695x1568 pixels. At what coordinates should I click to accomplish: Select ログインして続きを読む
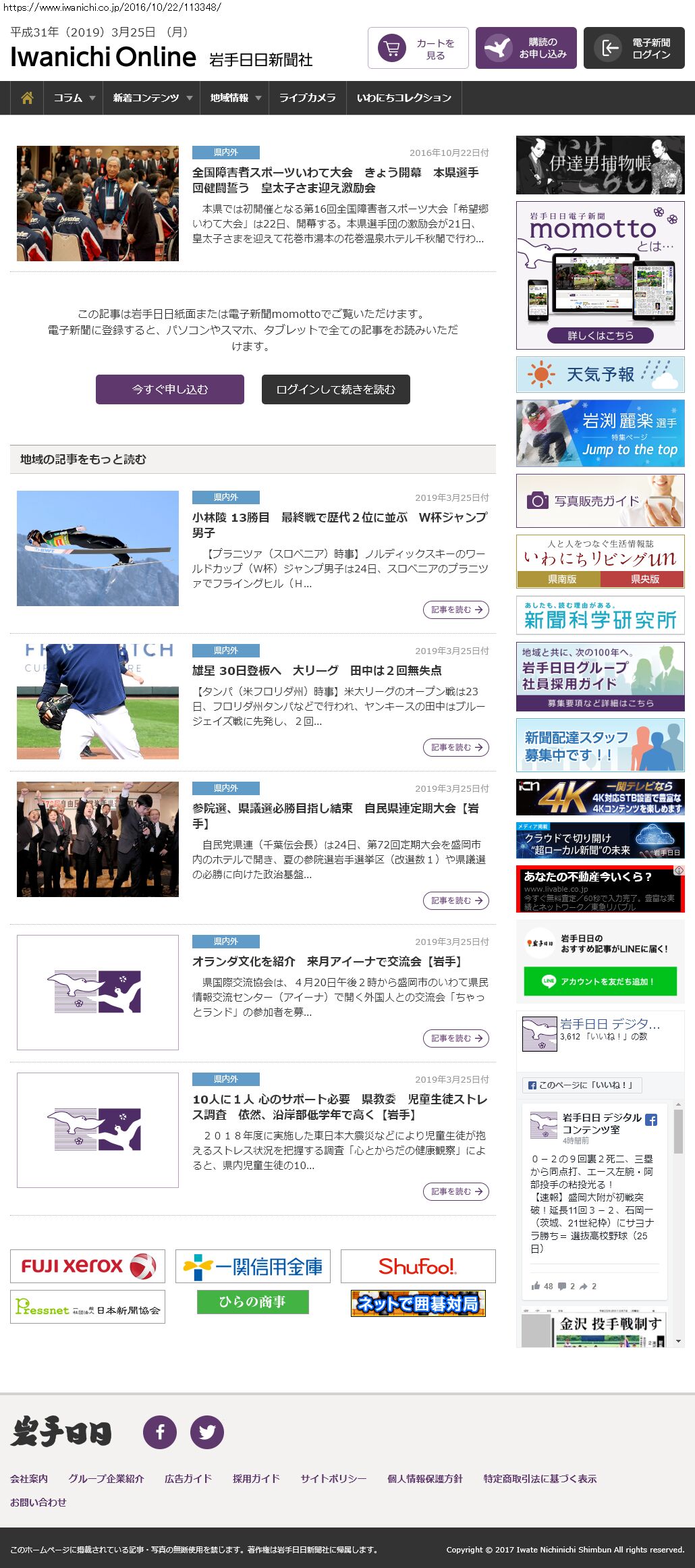tap(335, 389)
